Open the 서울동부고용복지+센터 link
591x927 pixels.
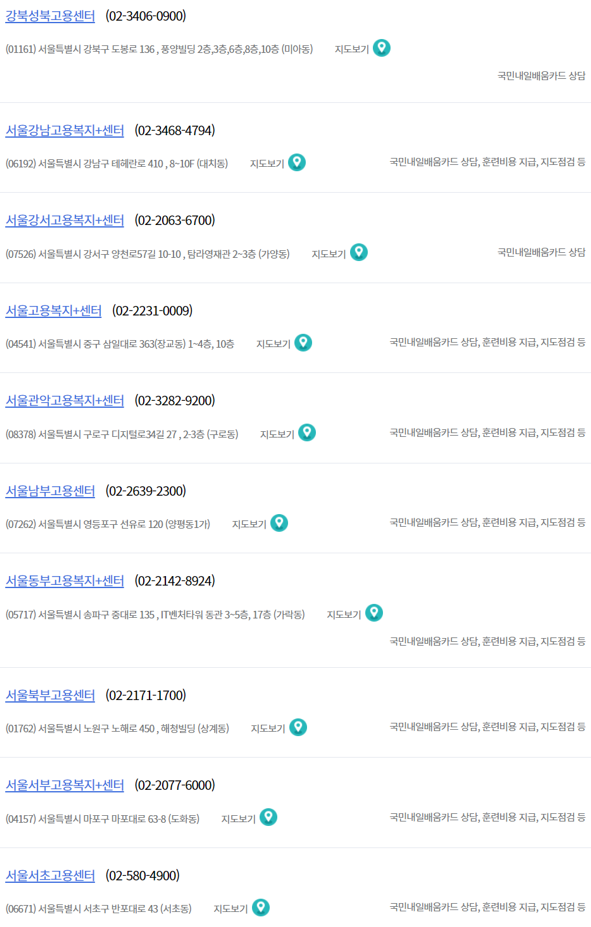[64, 581]
